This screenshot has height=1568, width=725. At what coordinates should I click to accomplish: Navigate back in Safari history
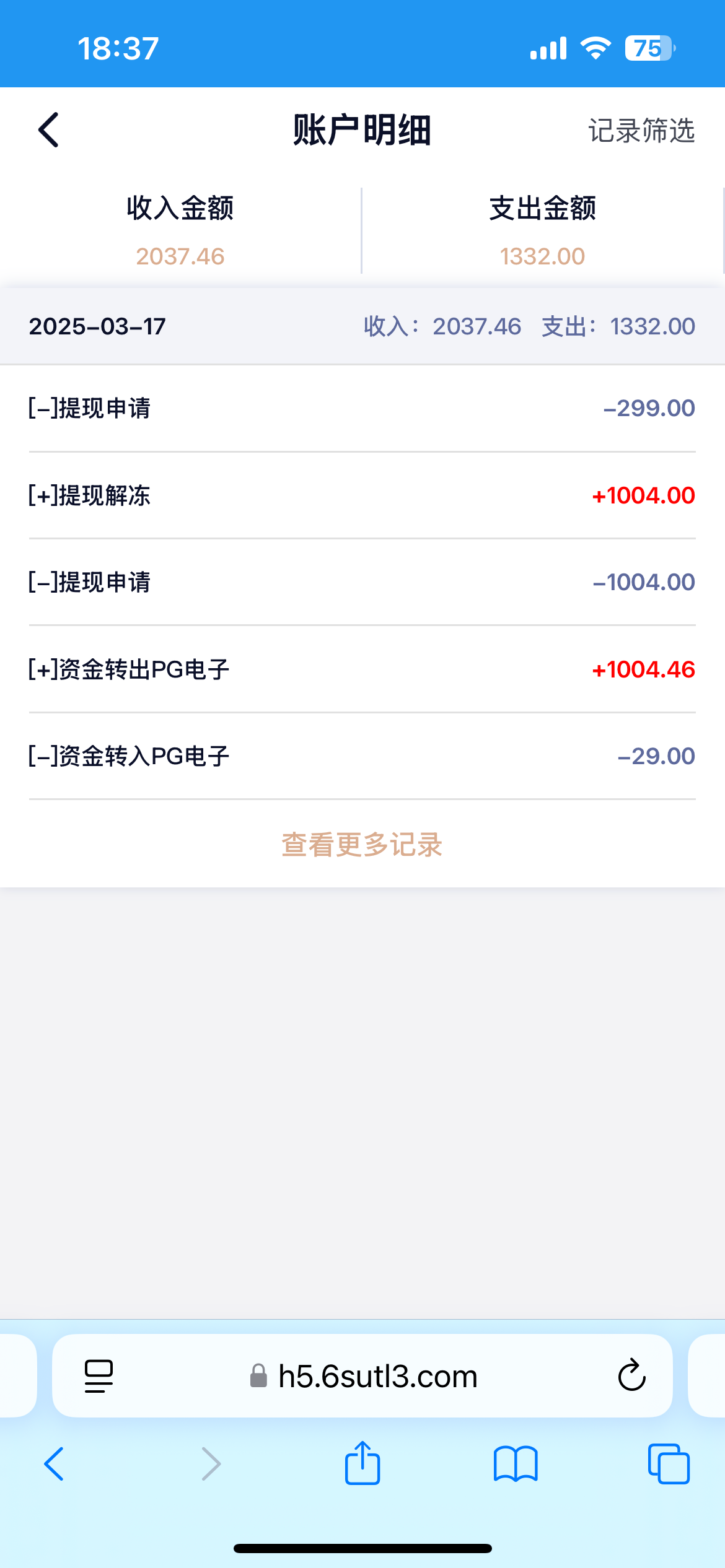click(55, 1464)
